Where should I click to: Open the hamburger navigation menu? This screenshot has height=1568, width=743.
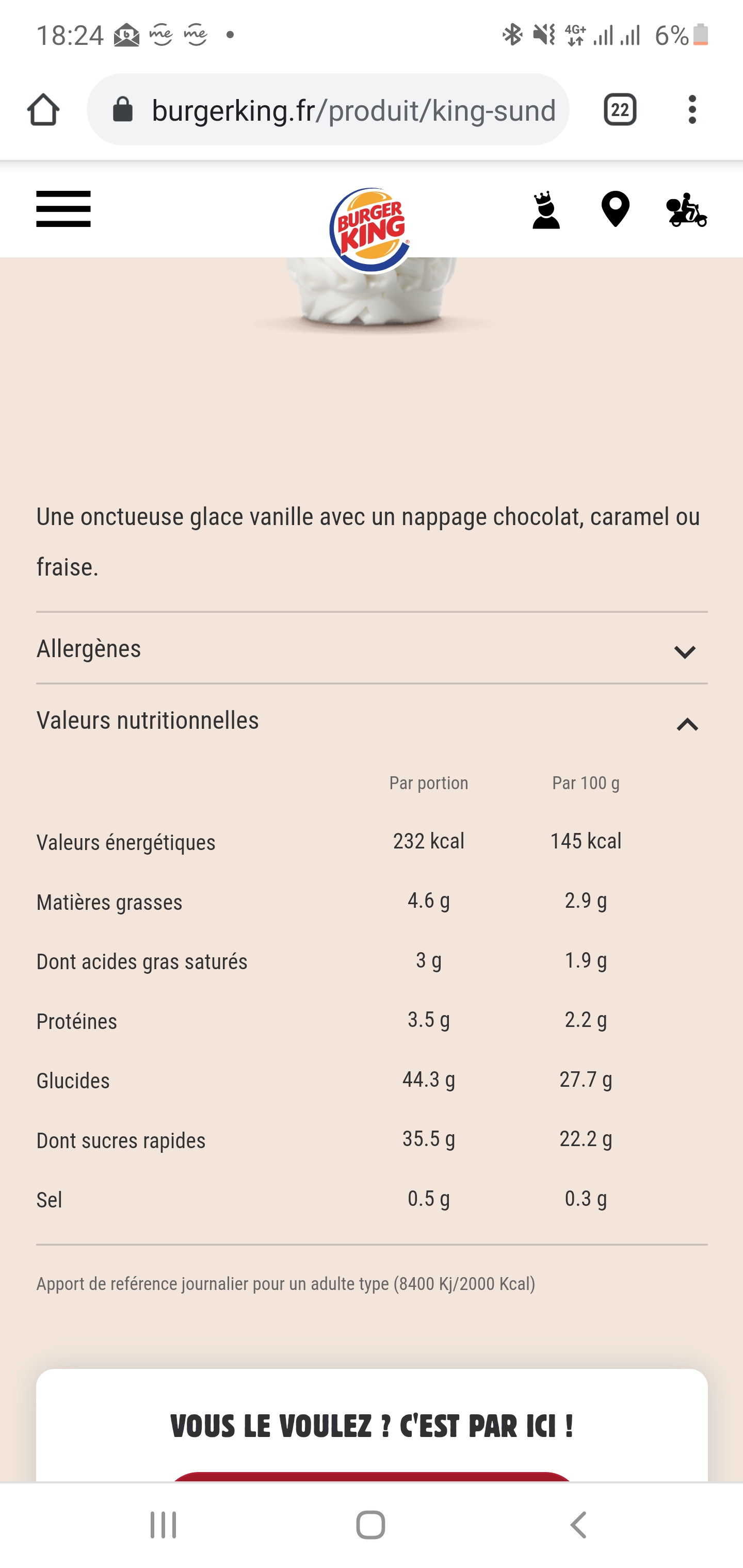(x=63, y=209)
